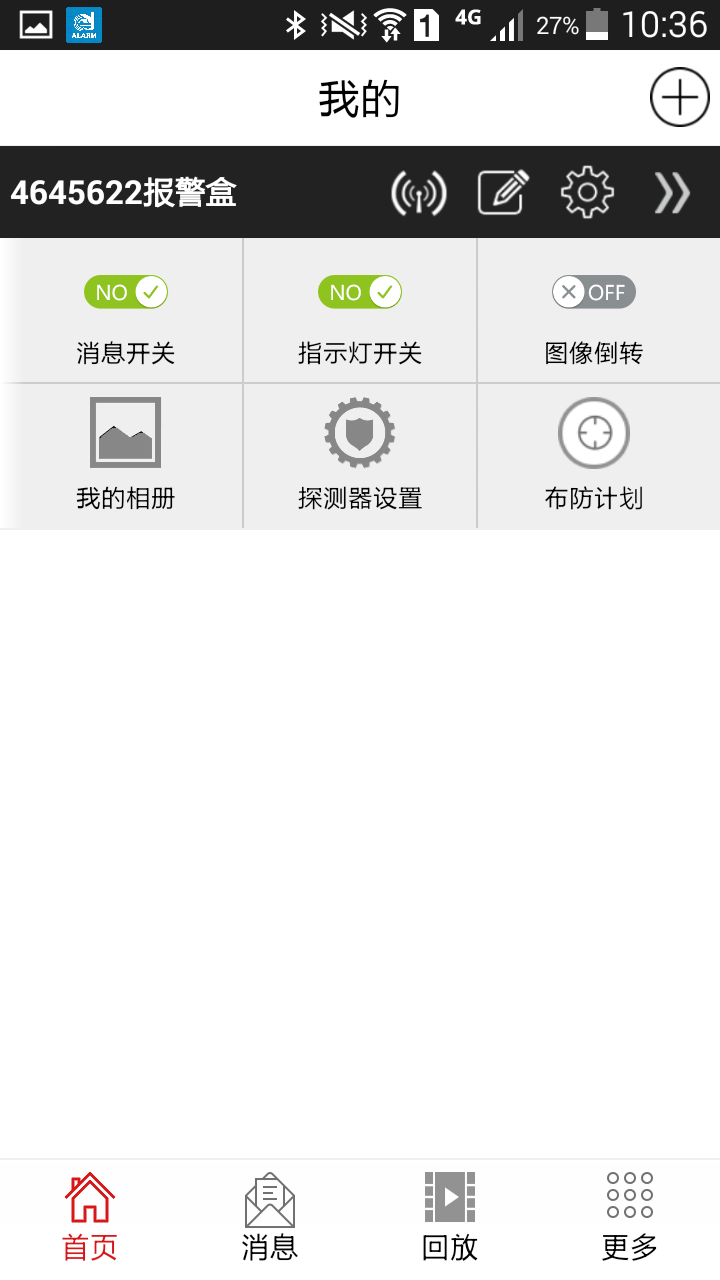Turn off the 指示灯开关 switch
The image size is (720, 1280).
[360, 292]
